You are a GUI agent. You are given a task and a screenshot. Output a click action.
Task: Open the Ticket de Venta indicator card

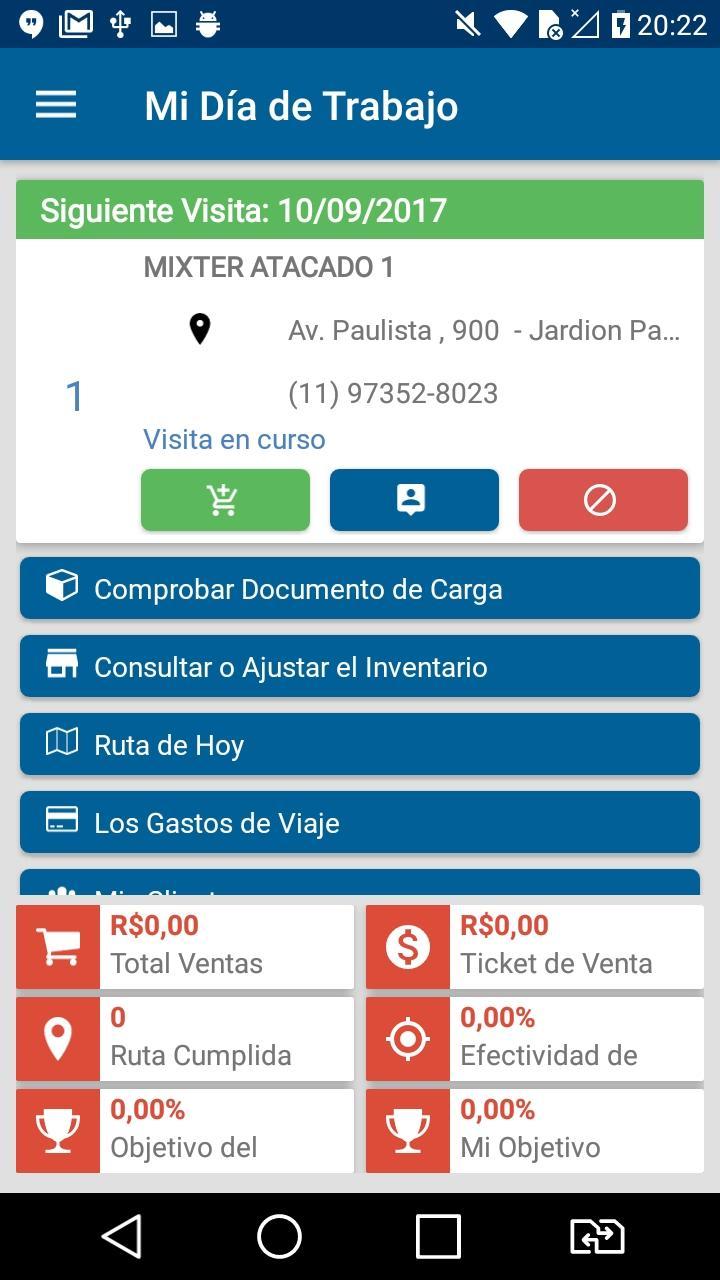point(535,946)
